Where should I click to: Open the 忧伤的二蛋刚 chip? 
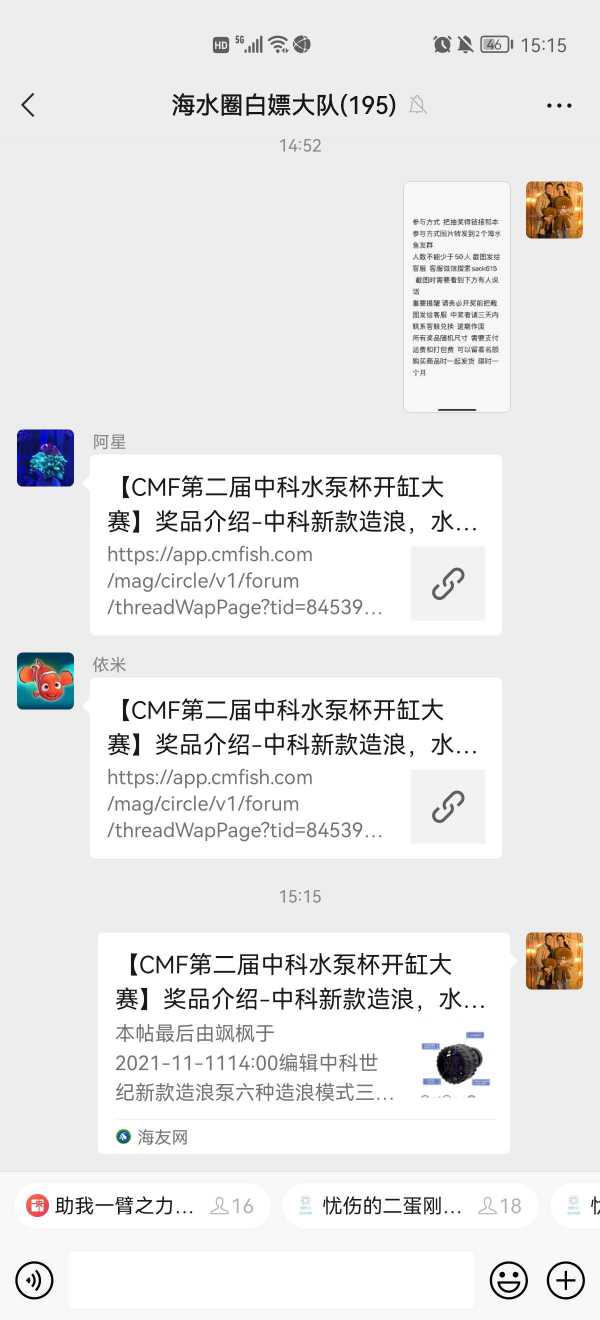410,1206
